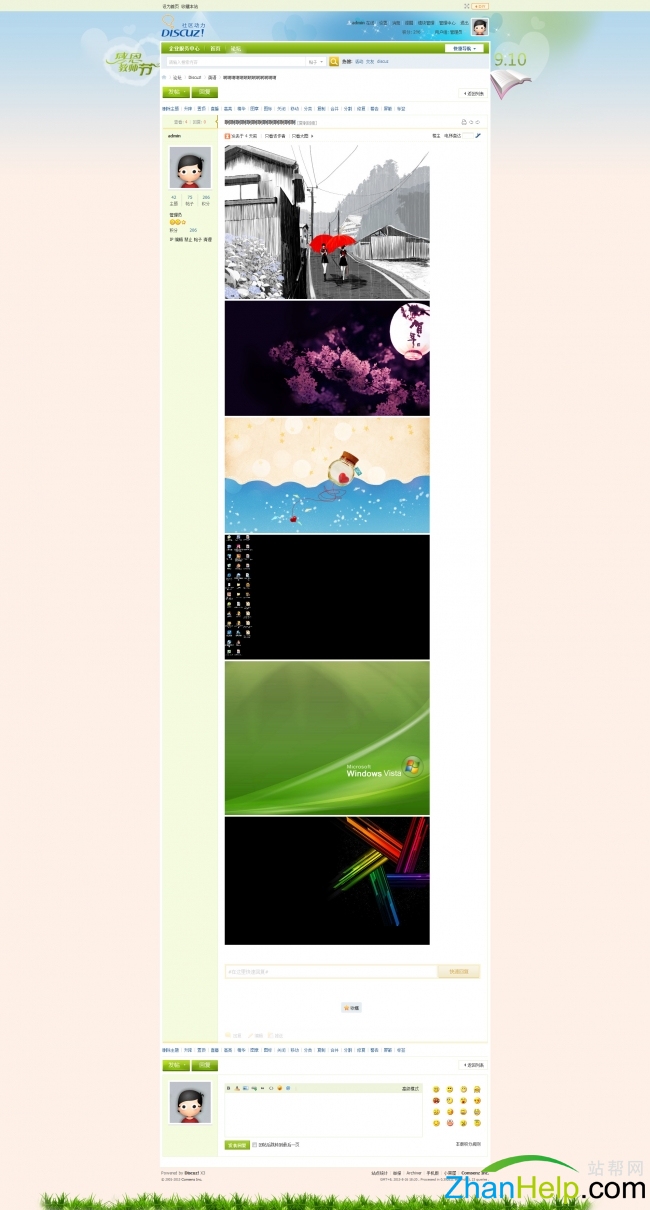Tick the 回帖后跳转到最后一页 checkbox
The height and width of the screenshot is (1210, 650).
tap(255, 1144)
